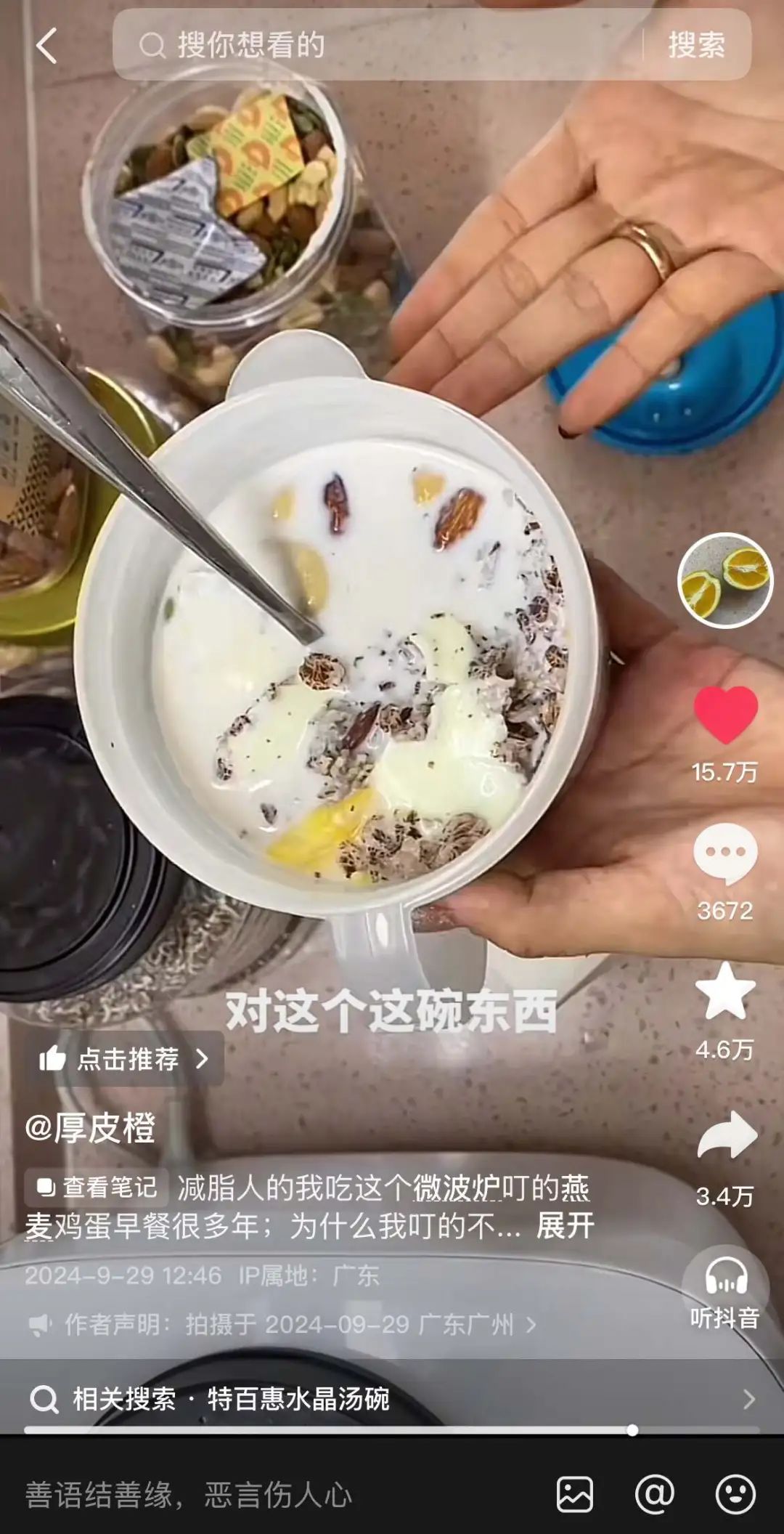Share this video via the arrow icon

coord(725,1136)
